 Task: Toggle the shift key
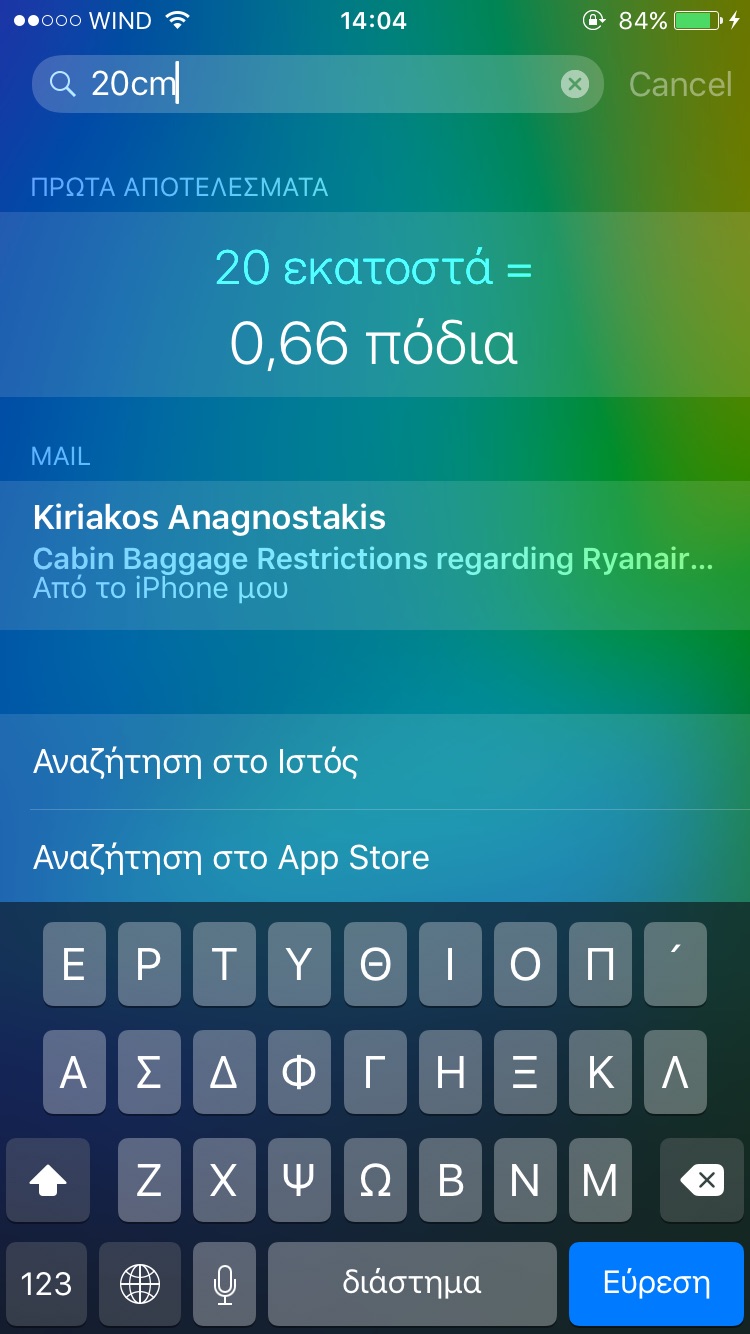48,1181
